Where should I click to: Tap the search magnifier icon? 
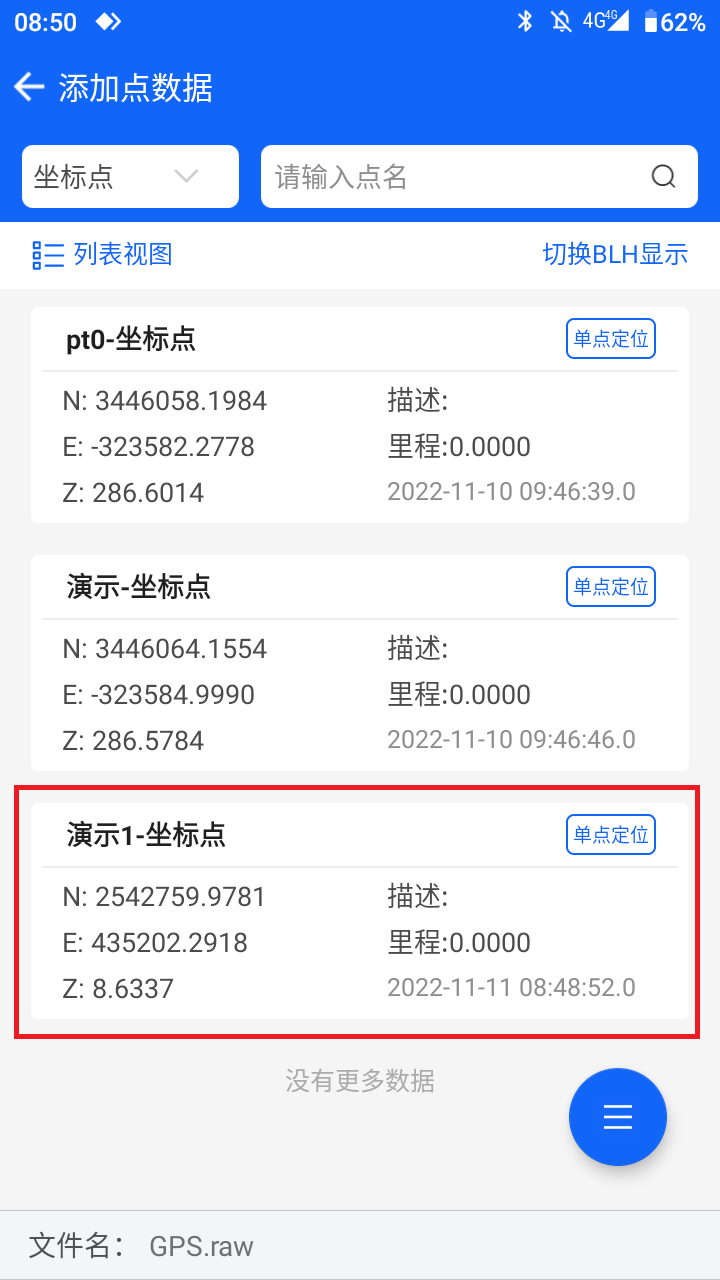(664, 177)
